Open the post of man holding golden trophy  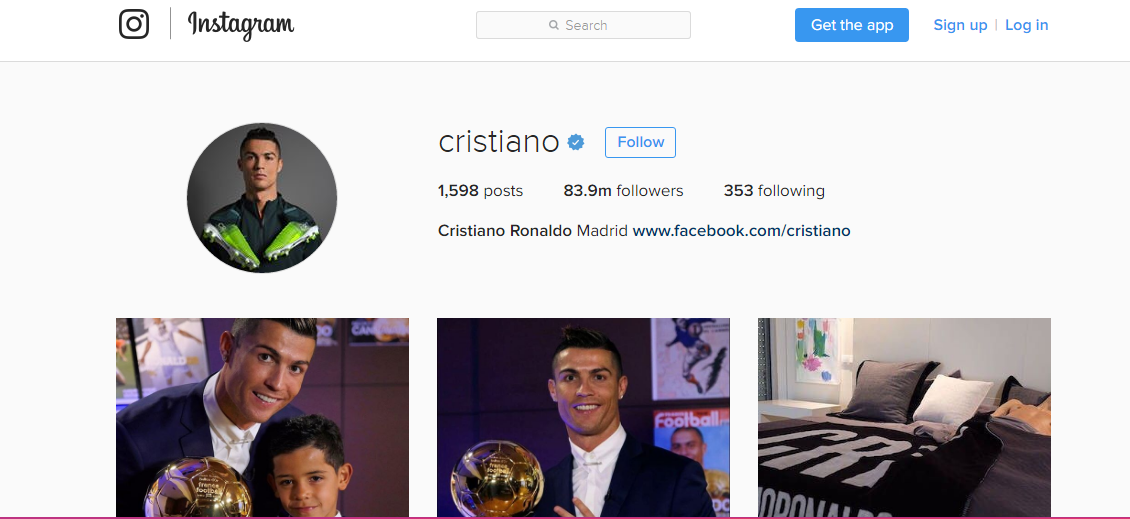coord(583,417)
